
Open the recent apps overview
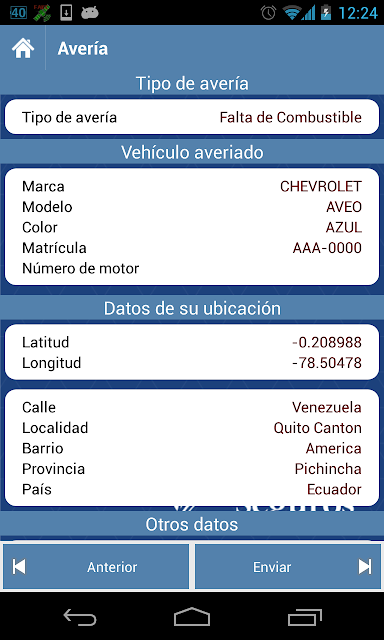304,617
